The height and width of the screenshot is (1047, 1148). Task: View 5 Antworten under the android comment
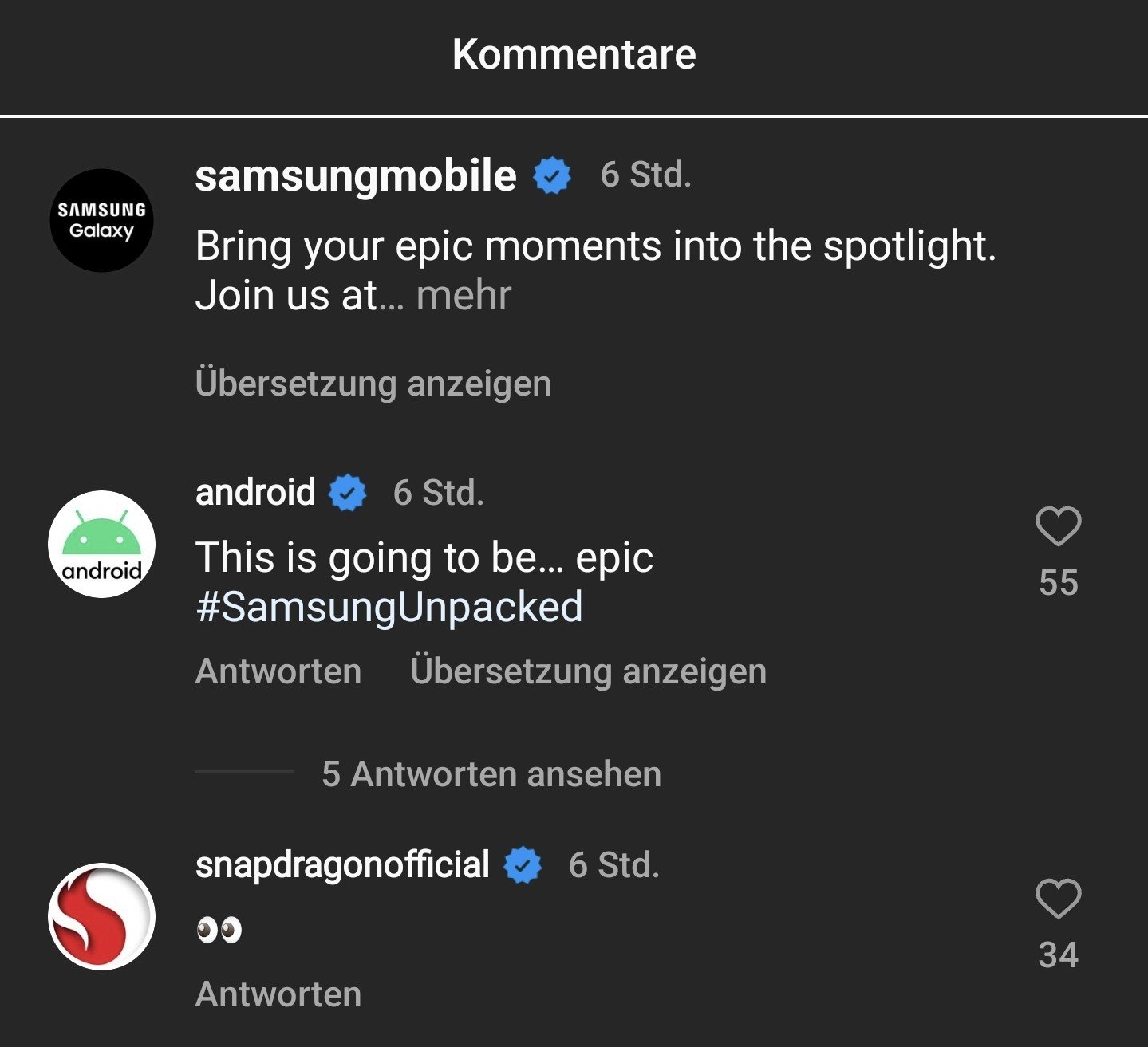pyautogui.click(x=491, y=773)
